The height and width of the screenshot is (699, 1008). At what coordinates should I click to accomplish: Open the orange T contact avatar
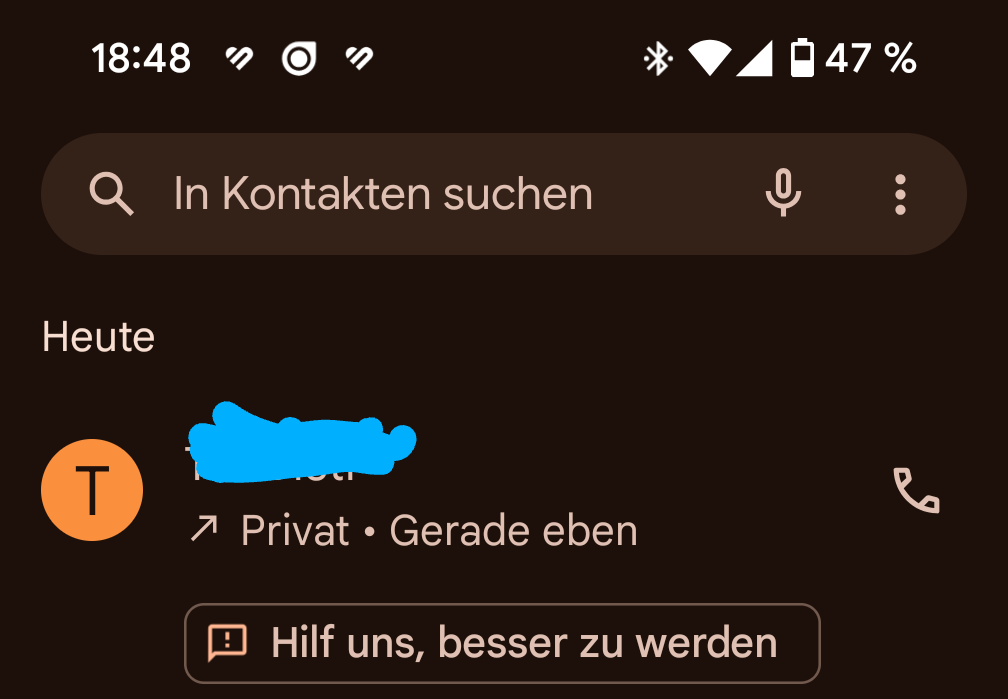92,491
